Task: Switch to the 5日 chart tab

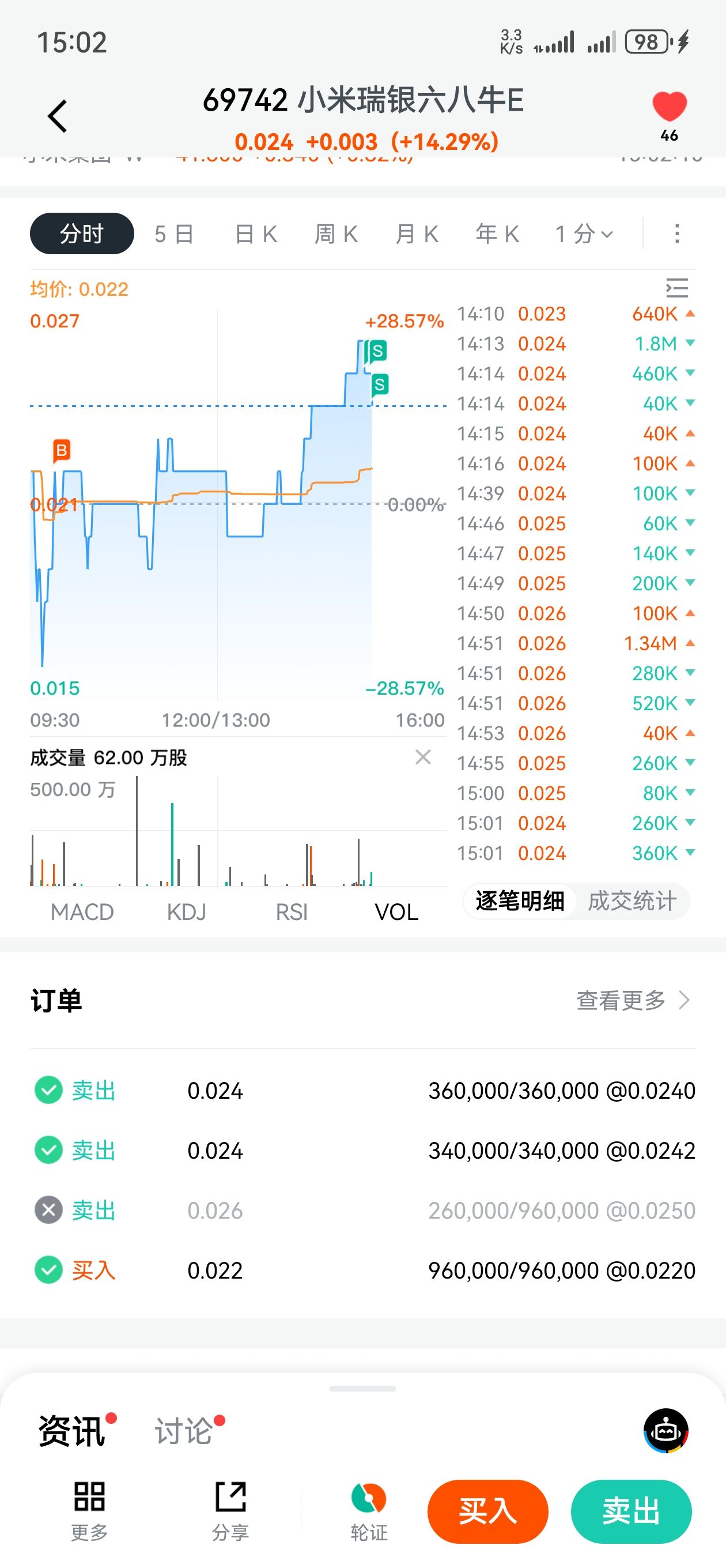Action: pos(174,233)
